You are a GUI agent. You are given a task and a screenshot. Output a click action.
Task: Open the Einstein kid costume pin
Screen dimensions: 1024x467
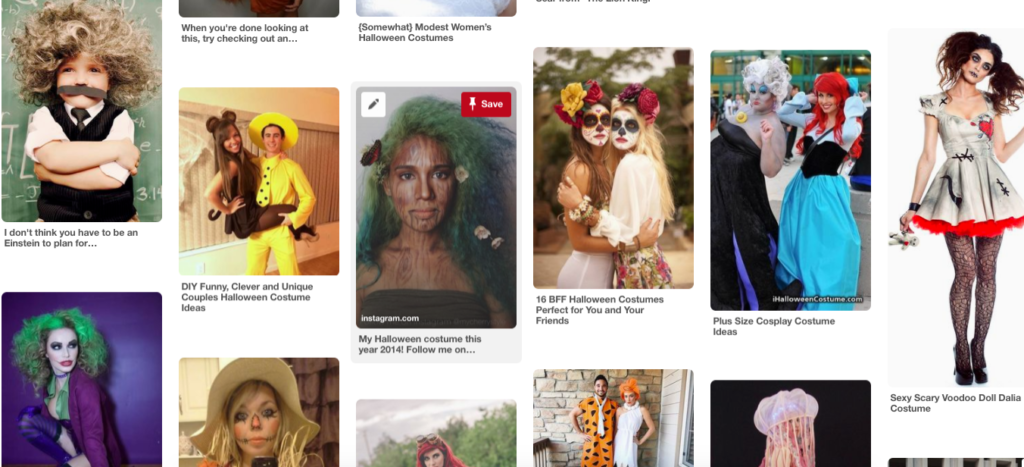82,110
